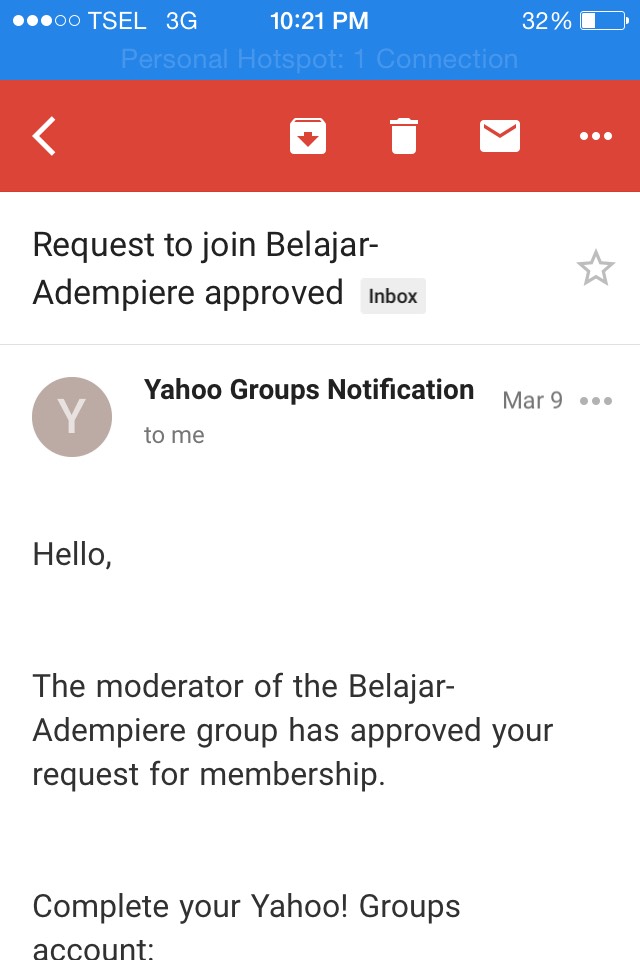Go back to the inbox list
This screenshot has width=640, height=960.
[x=44, y=136]
